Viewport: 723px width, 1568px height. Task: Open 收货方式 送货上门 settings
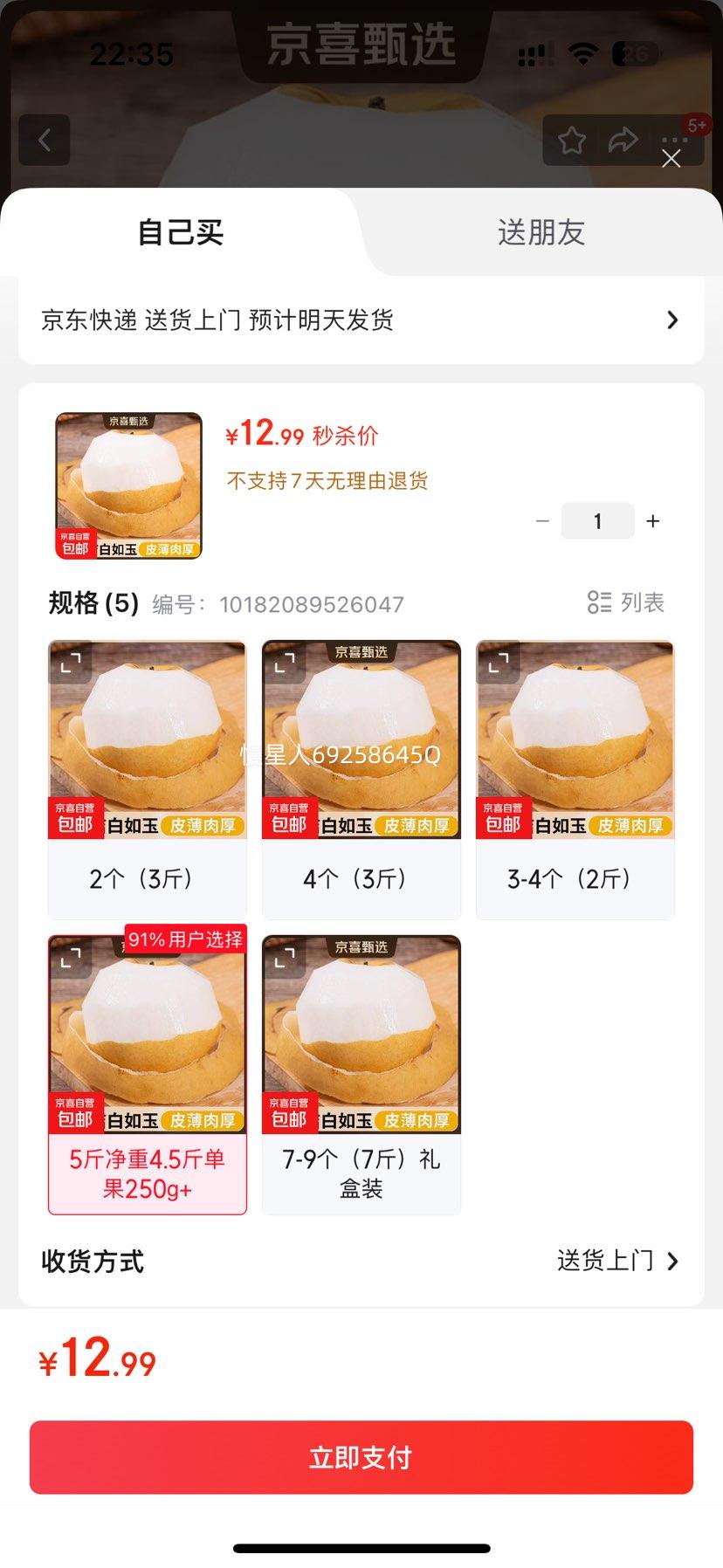pos(616,1261)
